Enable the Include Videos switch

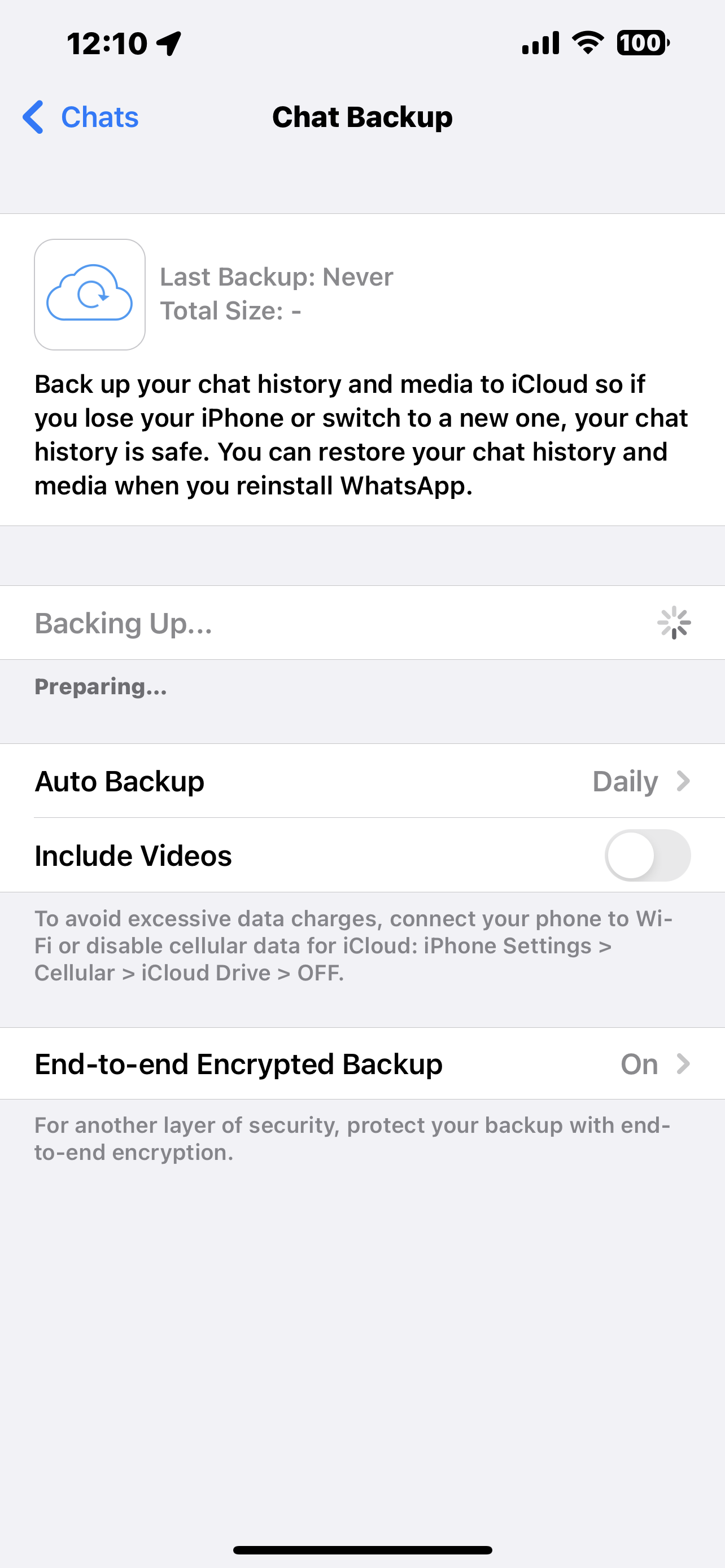[647, 855]
